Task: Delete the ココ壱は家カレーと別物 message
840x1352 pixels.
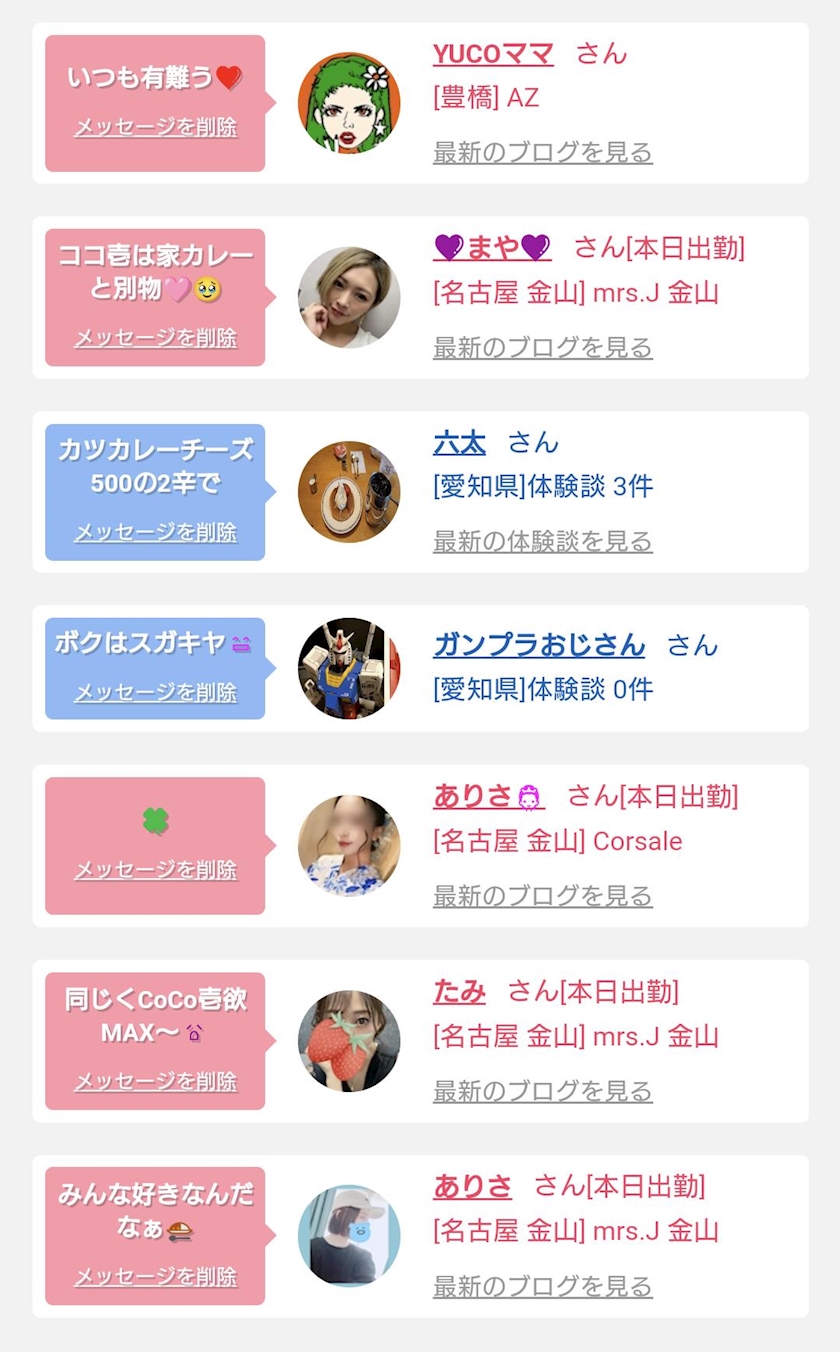Action: [155, 338]
